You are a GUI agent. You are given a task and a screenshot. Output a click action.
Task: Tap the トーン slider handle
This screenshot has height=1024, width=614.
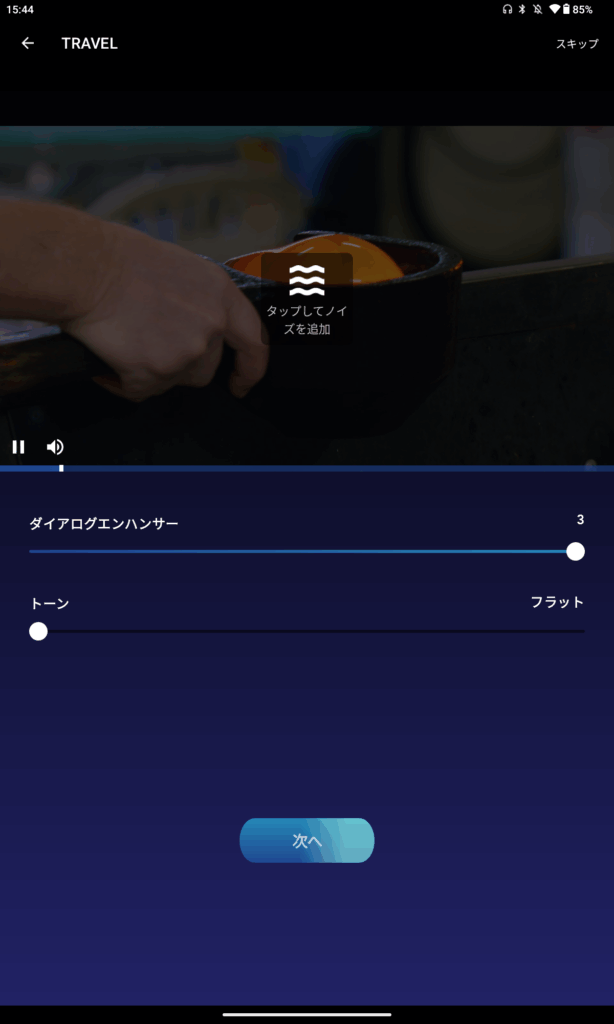[38, 631]
